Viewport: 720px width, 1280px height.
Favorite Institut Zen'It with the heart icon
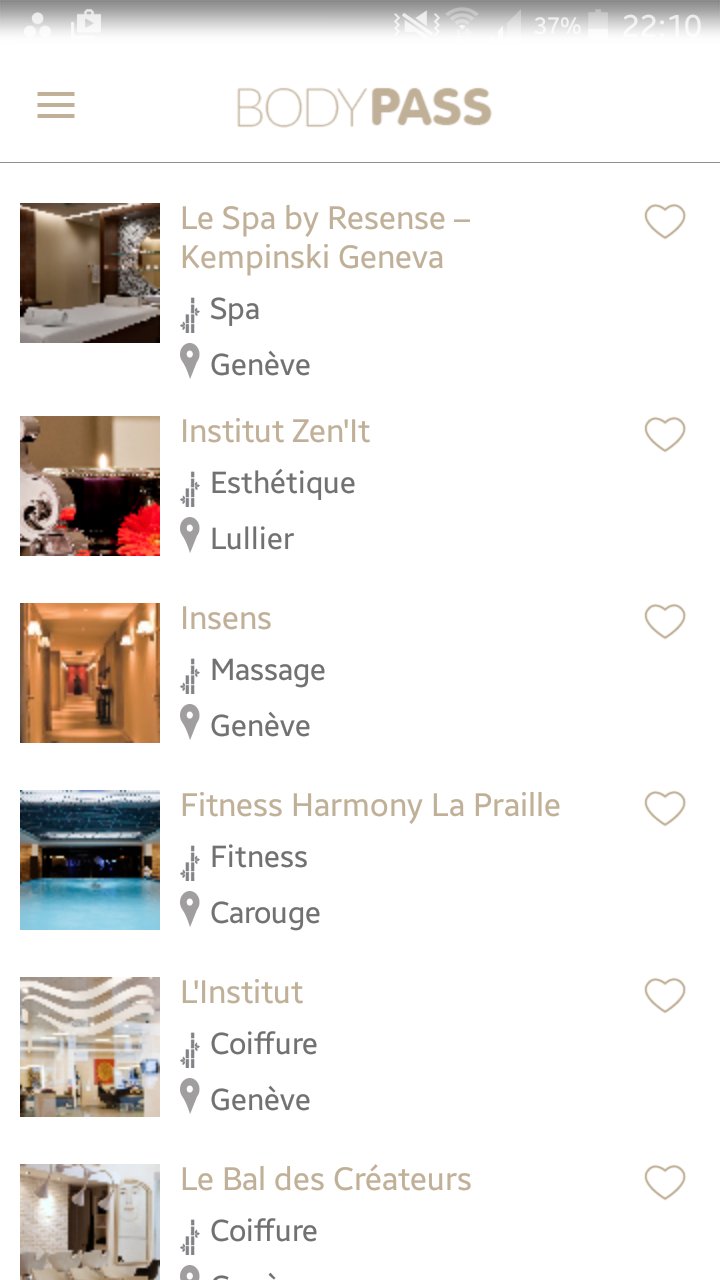(665, 434)
